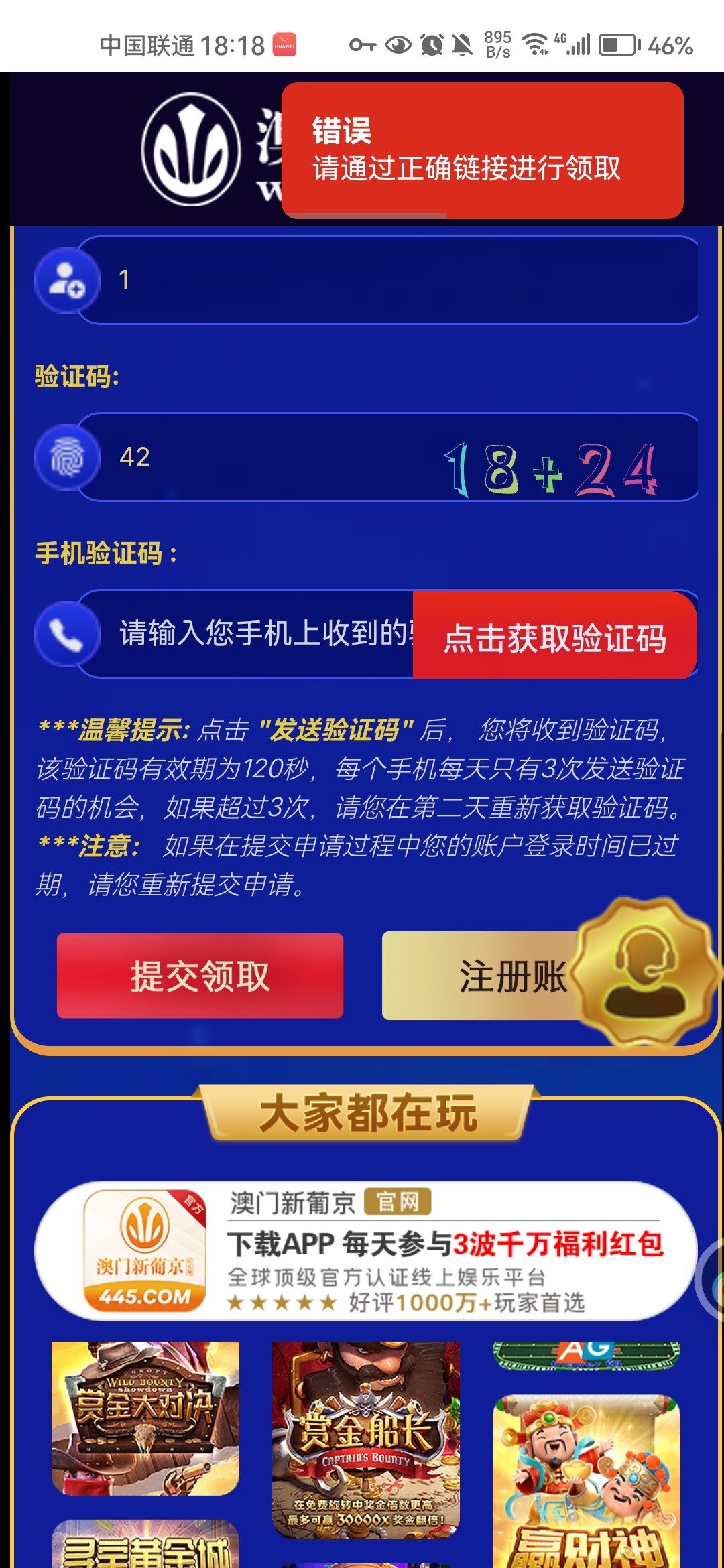Launch the 赏金船长 Captain's Bounty game

[x=365, y=1438]
